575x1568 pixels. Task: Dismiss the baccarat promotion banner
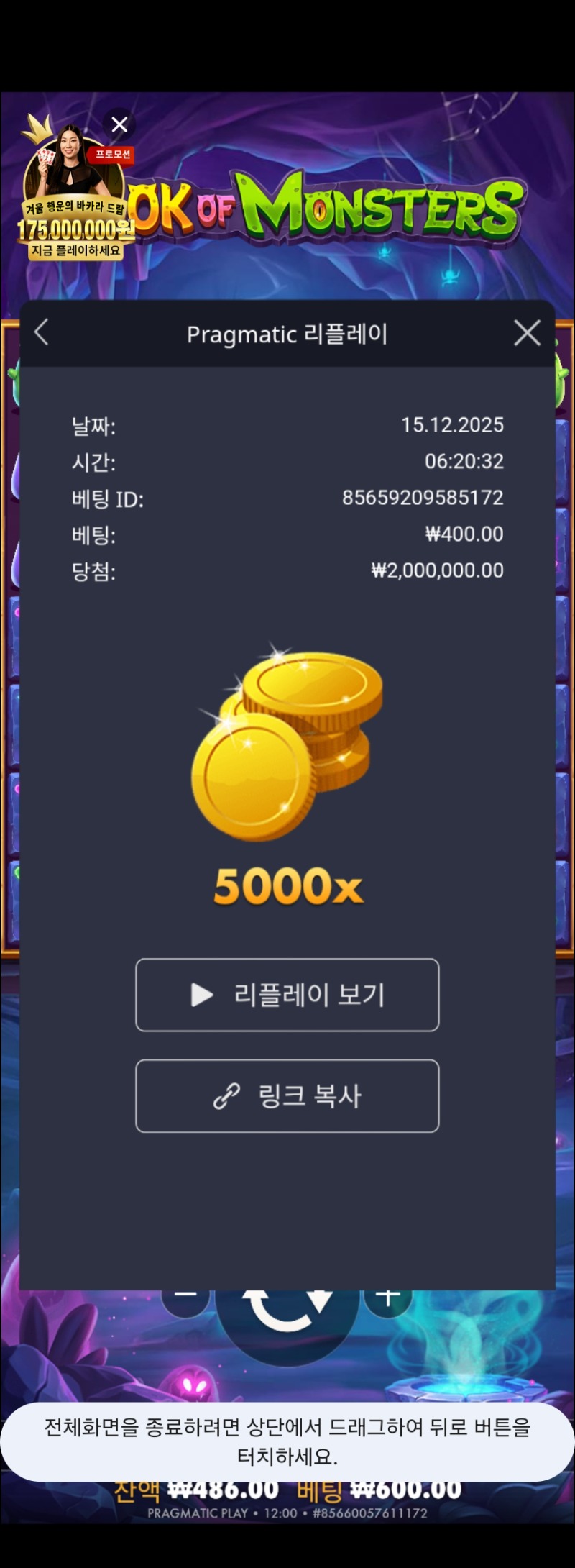tap(119, 124)
